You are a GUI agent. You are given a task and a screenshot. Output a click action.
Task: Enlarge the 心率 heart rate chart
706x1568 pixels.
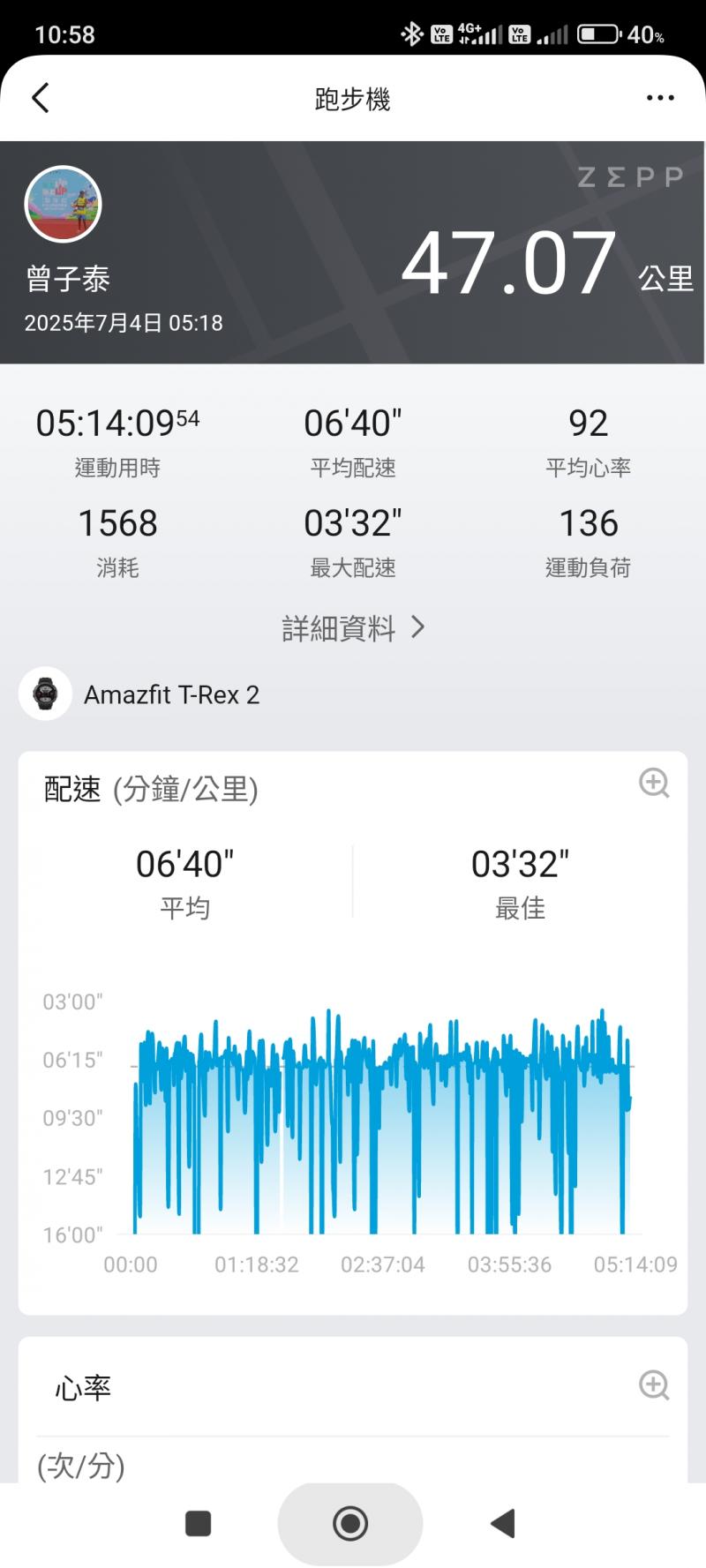click(x=654, y=1384)
